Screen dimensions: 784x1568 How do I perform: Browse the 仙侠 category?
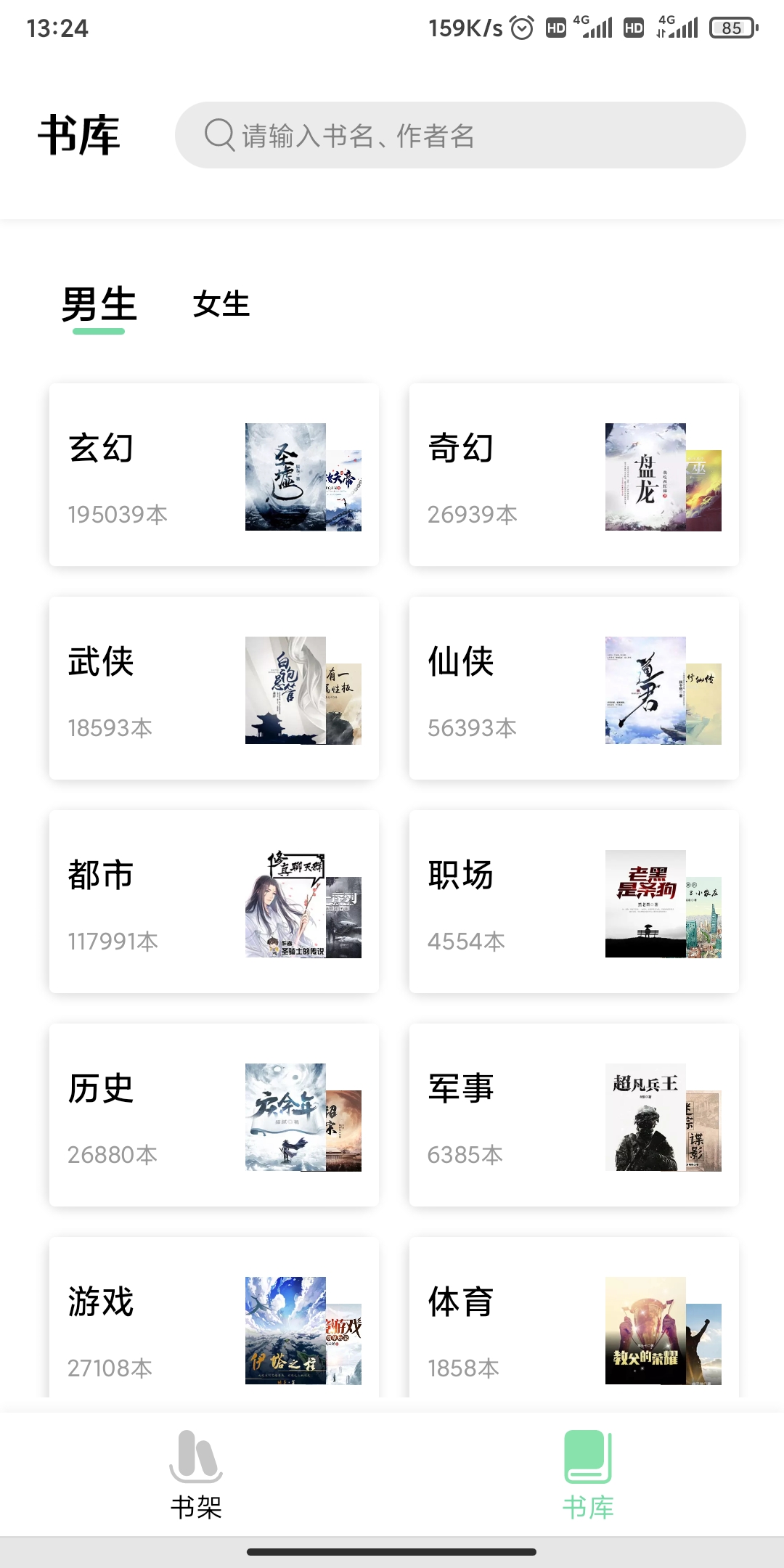point(573,688)
